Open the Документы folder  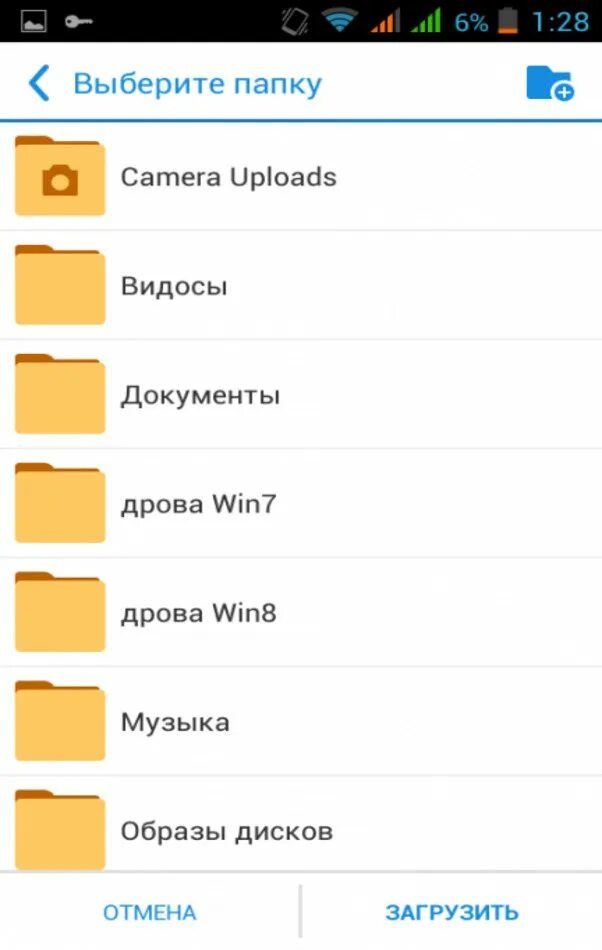click(x=200, y=396)
